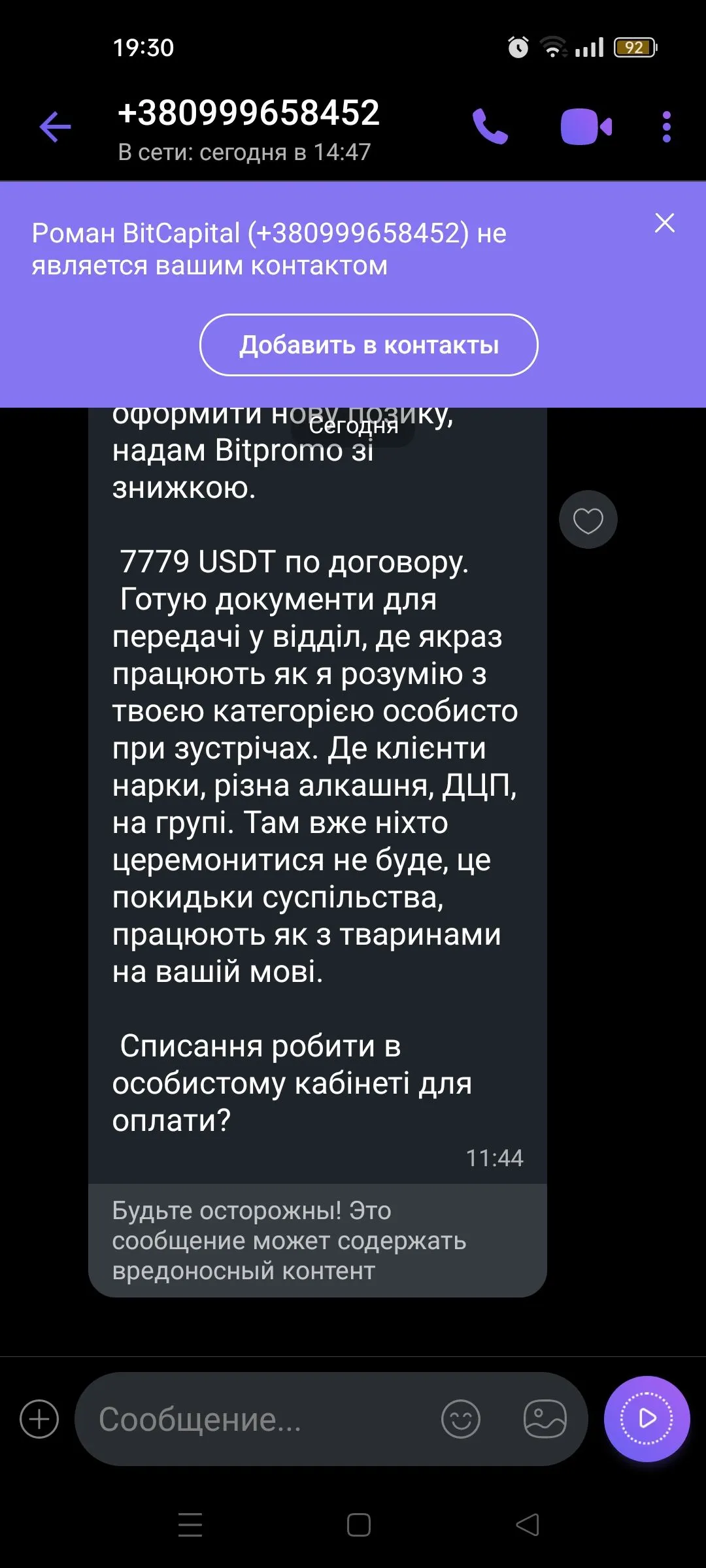Tap the system home button
706x1568 pixels.
pyautogui.click(x=358, y=1525)
